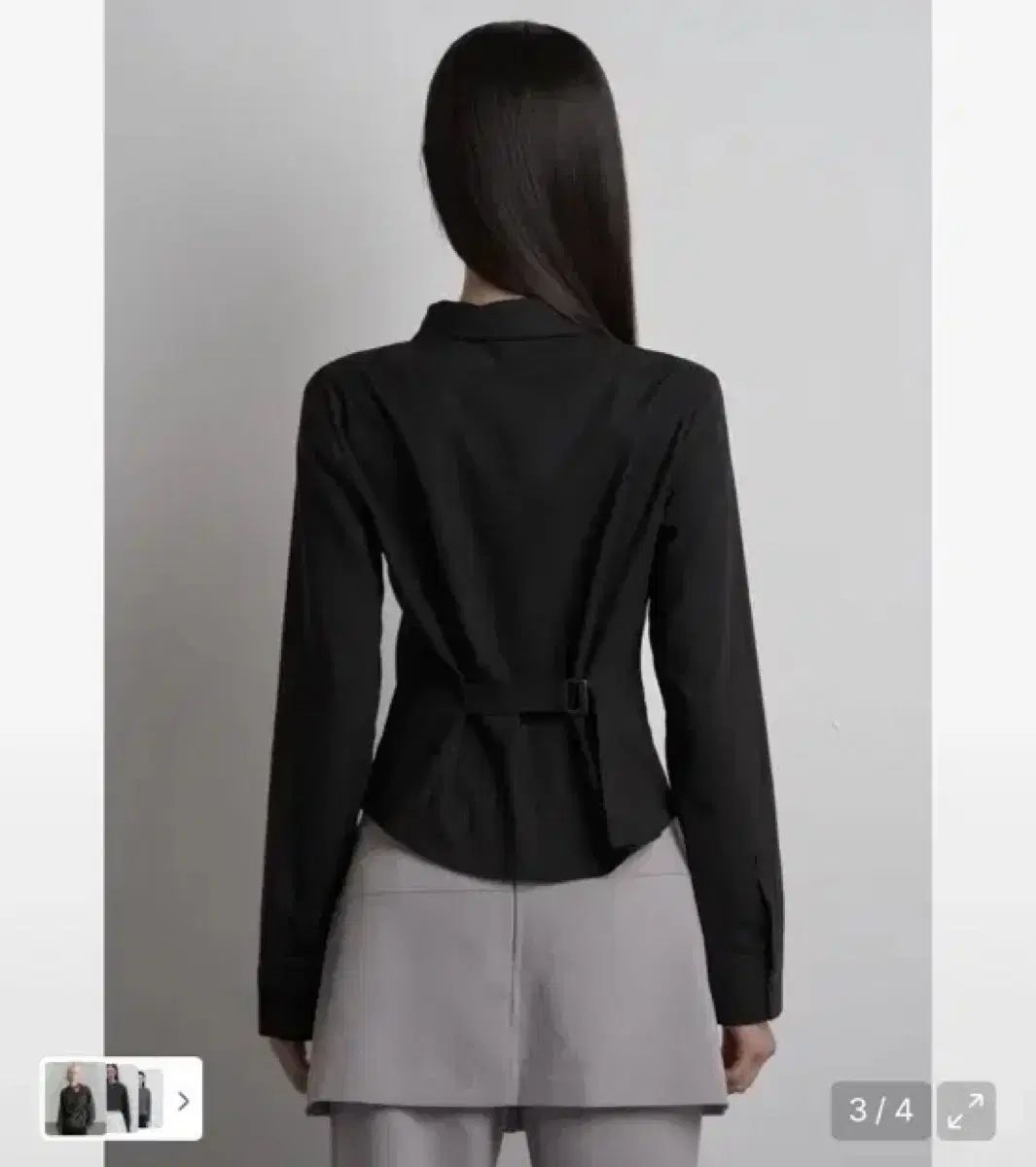Select the first model thumbnail in the strip

74,1097
